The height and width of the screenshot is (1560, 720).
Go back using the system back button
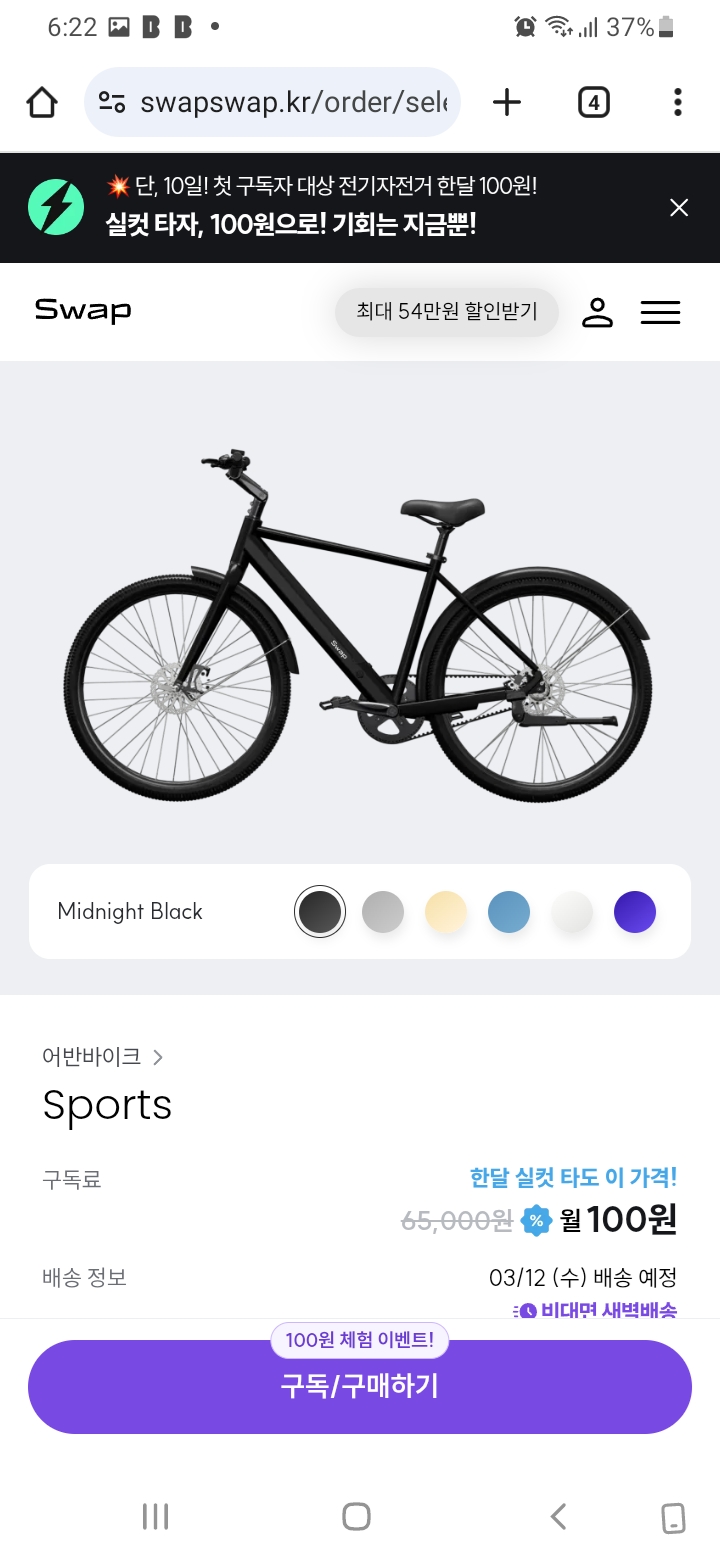pos(558,1516)
